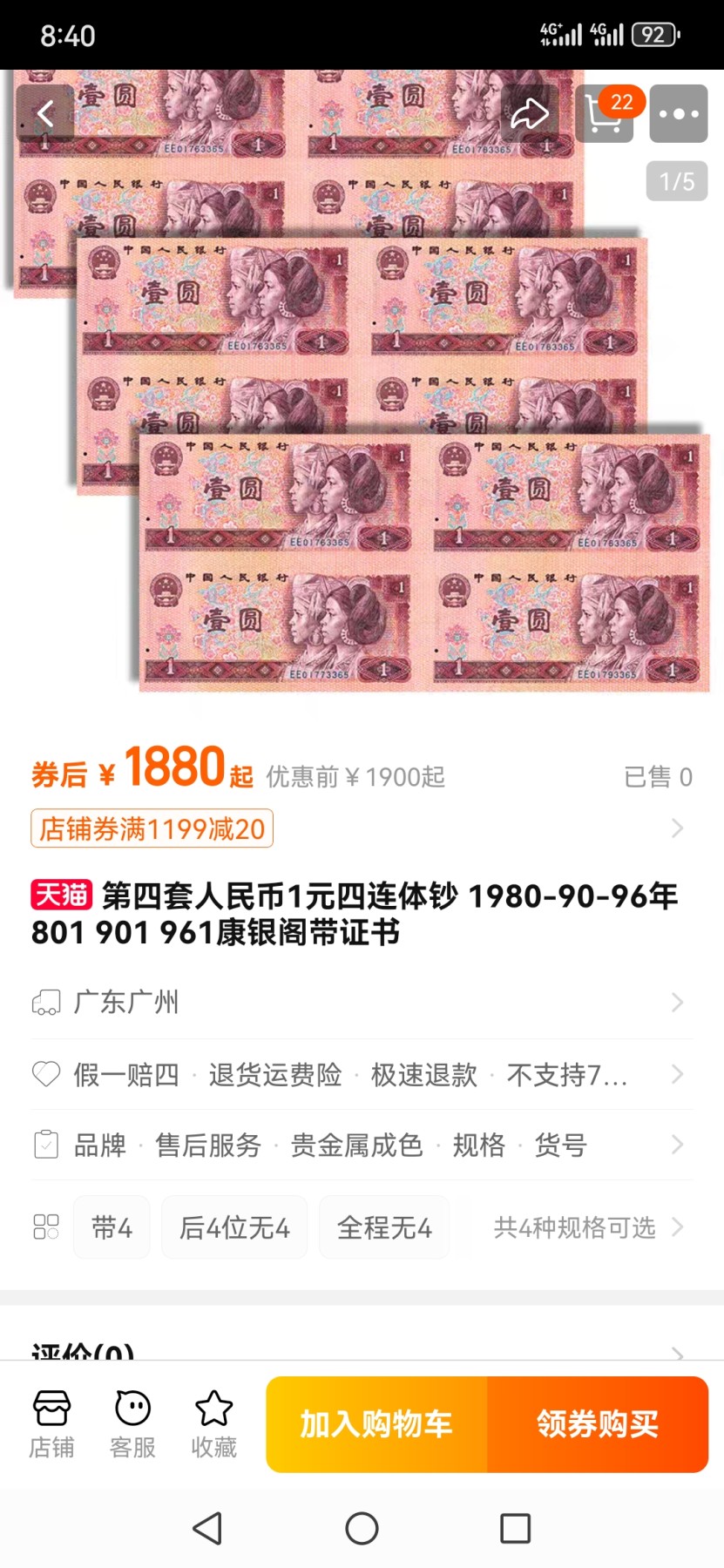724x1568 pixels.
Task: Visit the 店铺 store page
Action: 51,1424
